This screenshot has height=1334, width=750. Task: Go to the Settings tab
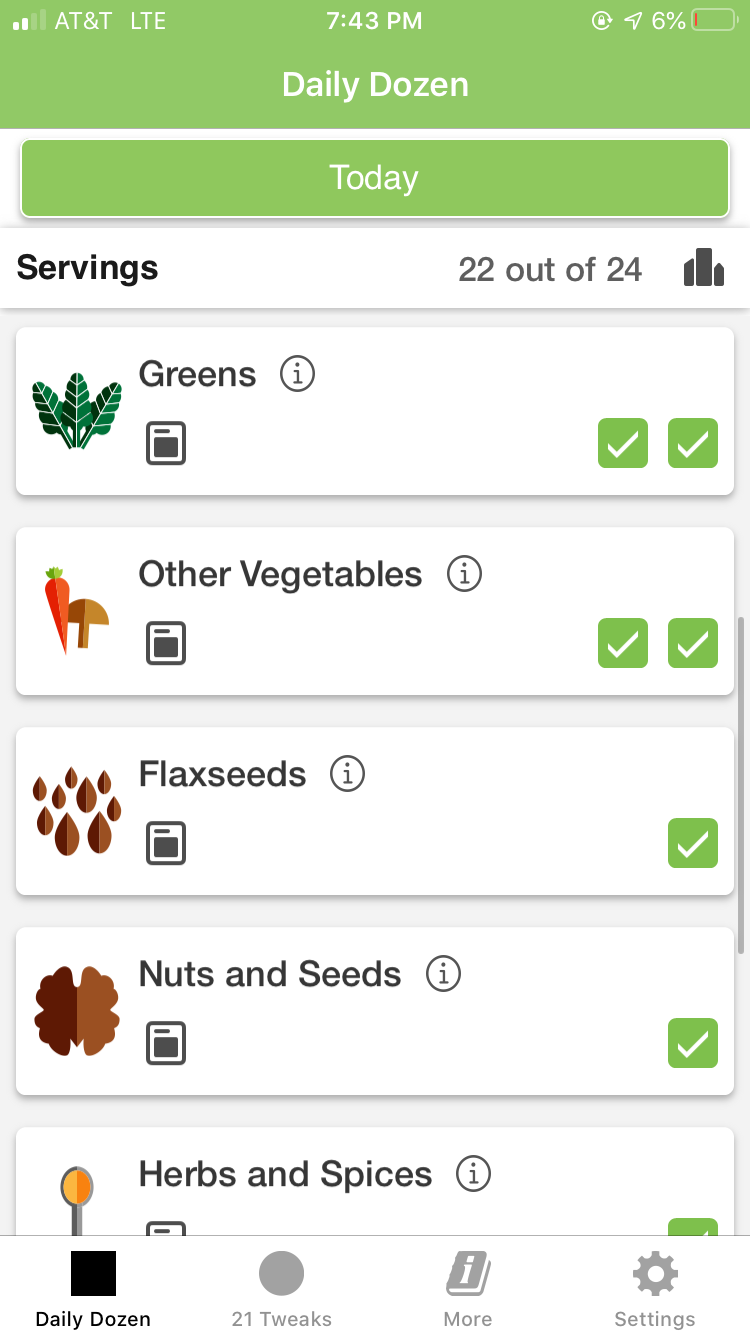pos(655,1290)
